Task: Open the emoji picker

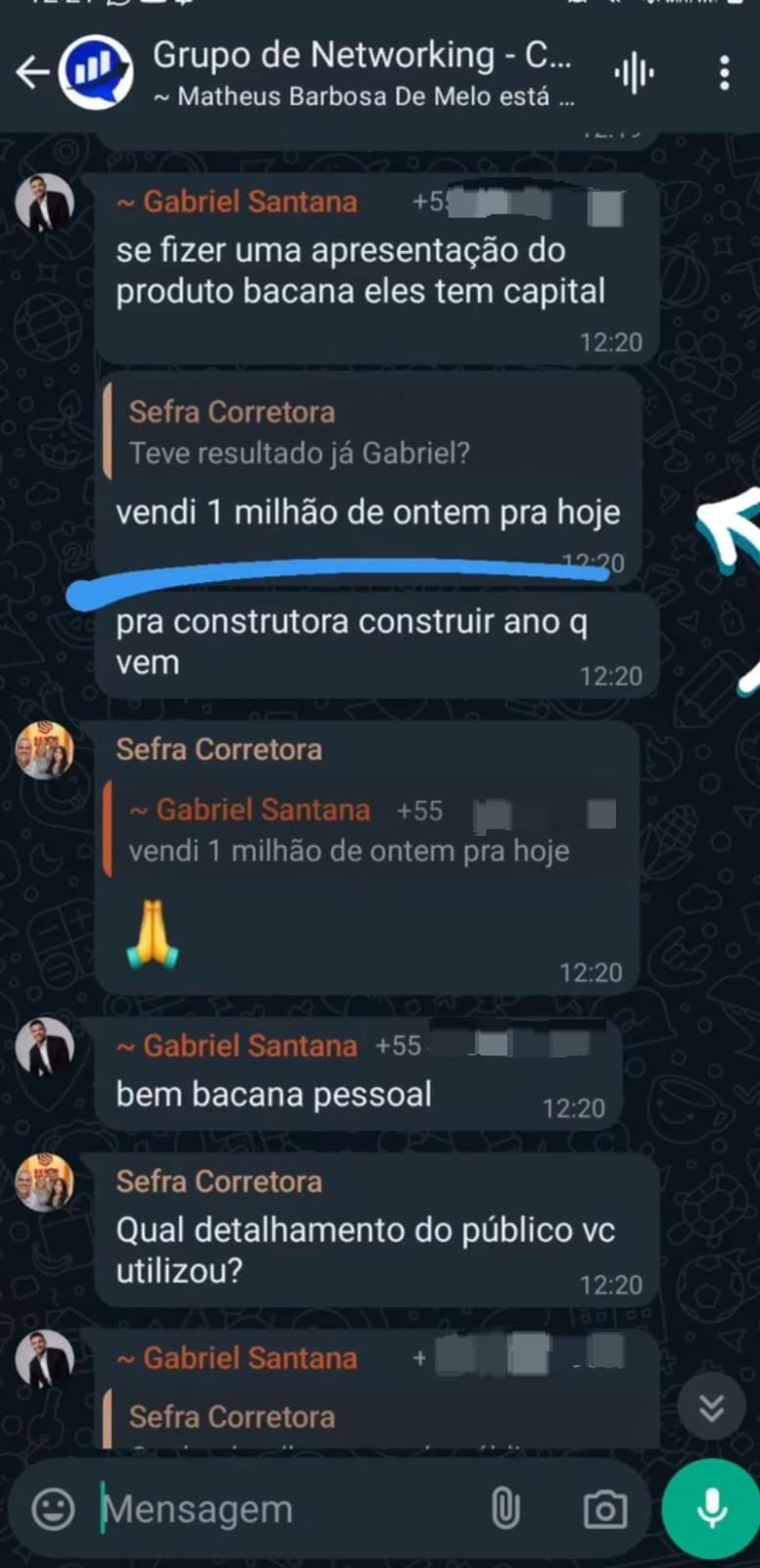Action: tap(53, 1509)
